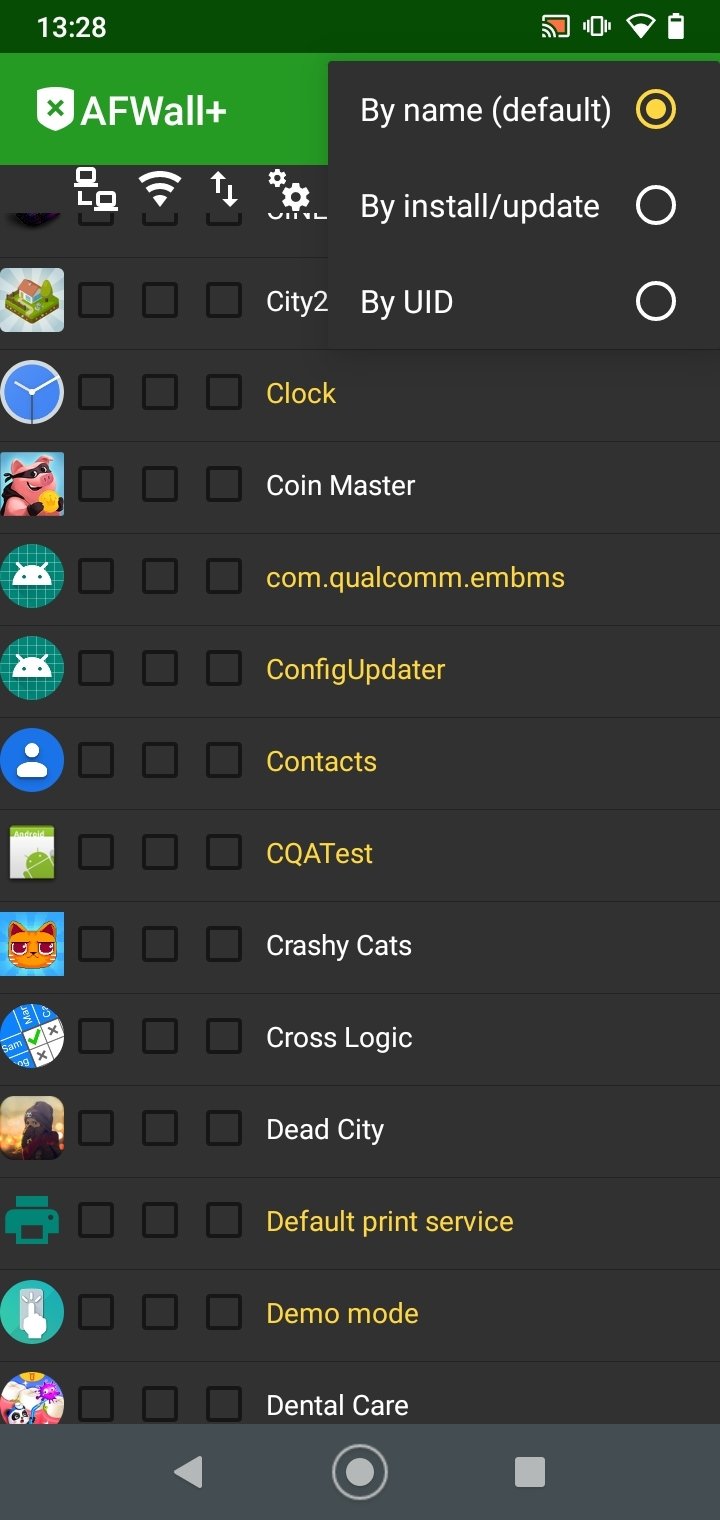720x1520 pixels.
Task: Enable Wi-Fi checkbox for CQATest
Action: point(160,853)
